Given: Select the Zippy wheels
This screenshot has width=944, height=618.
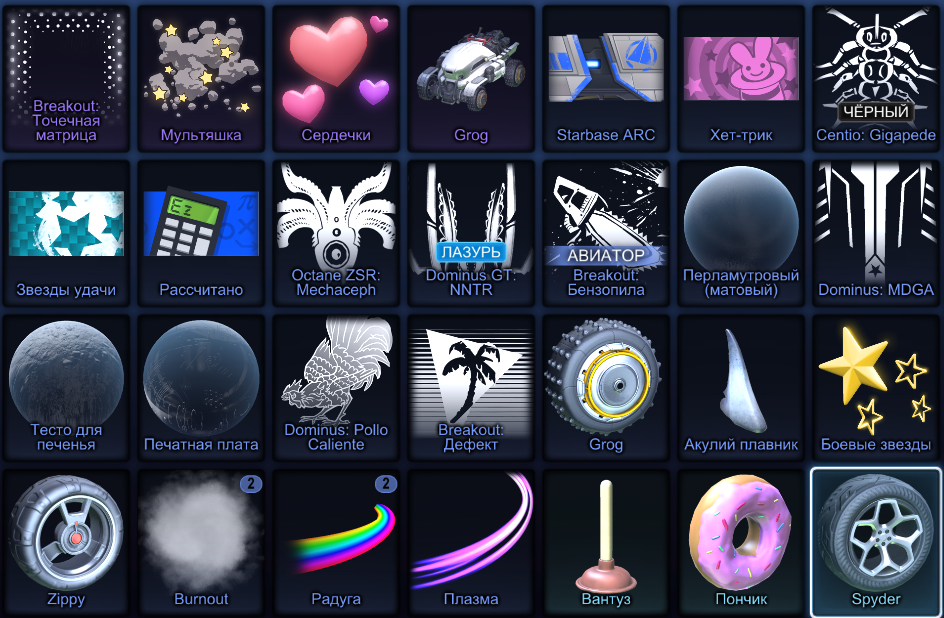Looking at the screenshot, I should pos(65,541).
